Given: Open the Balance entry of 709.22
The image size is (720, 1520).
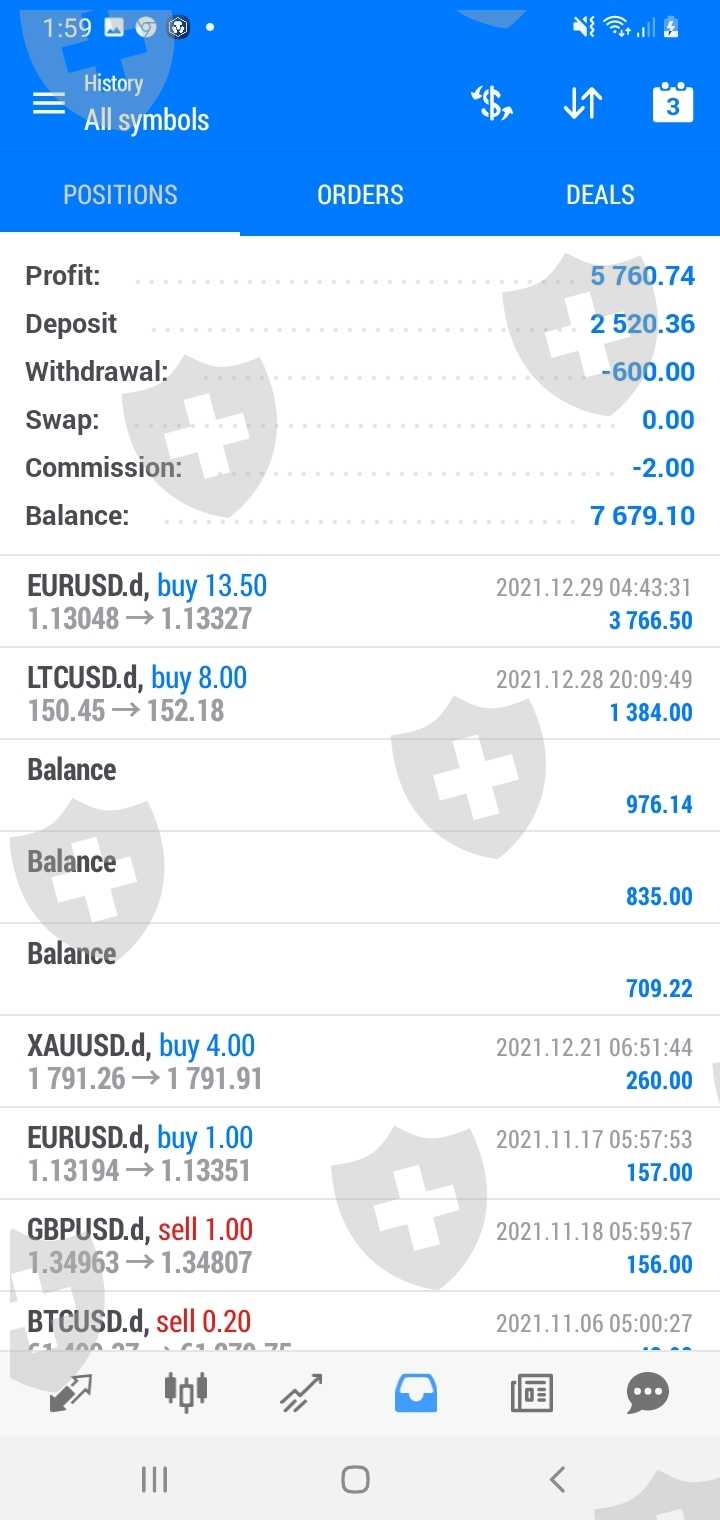Looking at the screenshot, I should click(360, 970).
